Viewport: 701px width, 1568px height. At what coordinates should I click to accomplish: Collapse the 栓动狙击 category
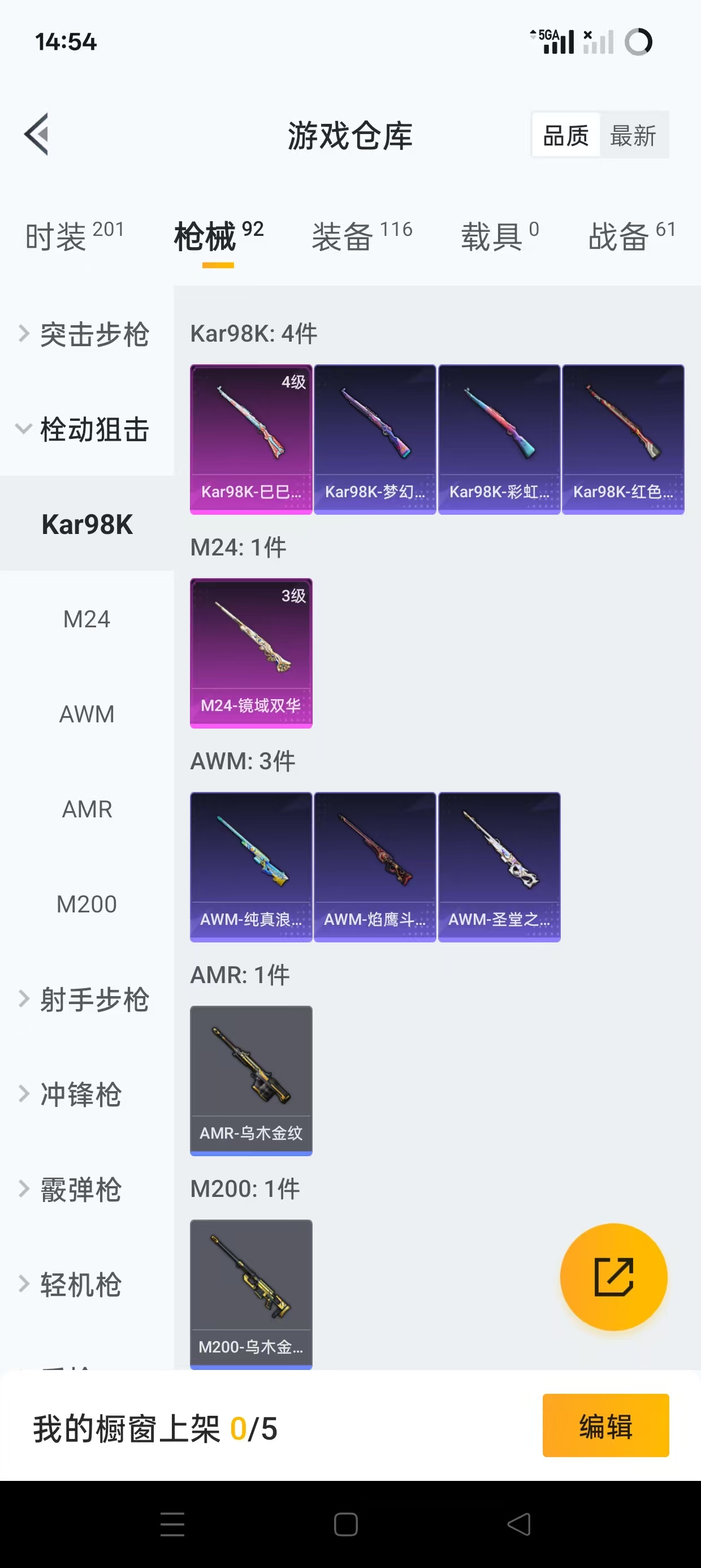click(x=85, y=429)
